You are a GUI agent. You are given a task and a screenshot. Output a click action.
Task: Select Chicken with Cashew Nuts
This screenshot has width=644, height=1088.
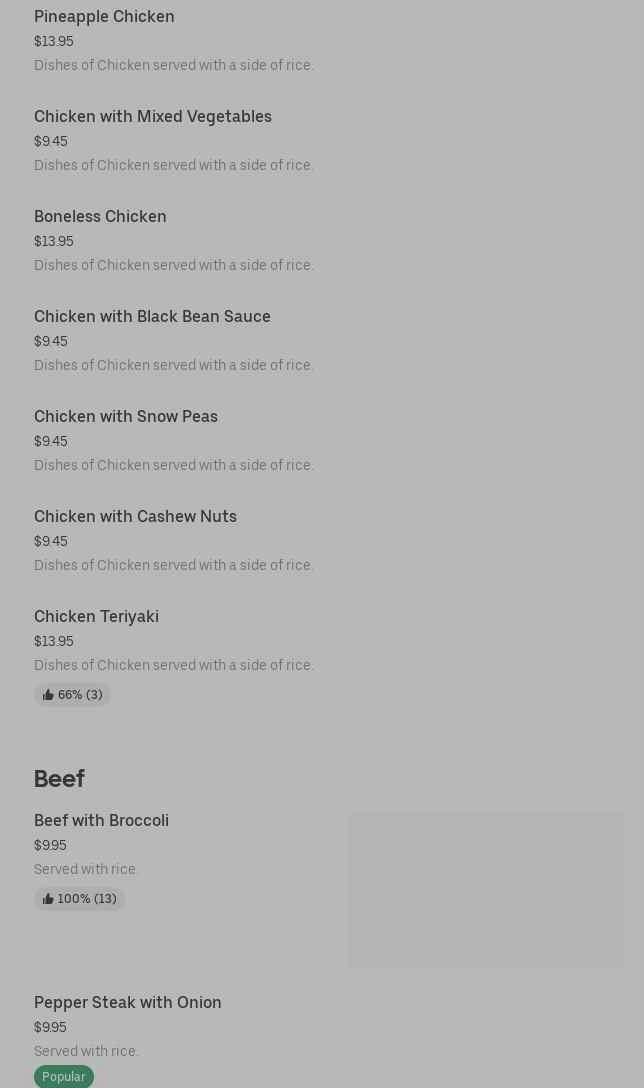pos(135,517)
